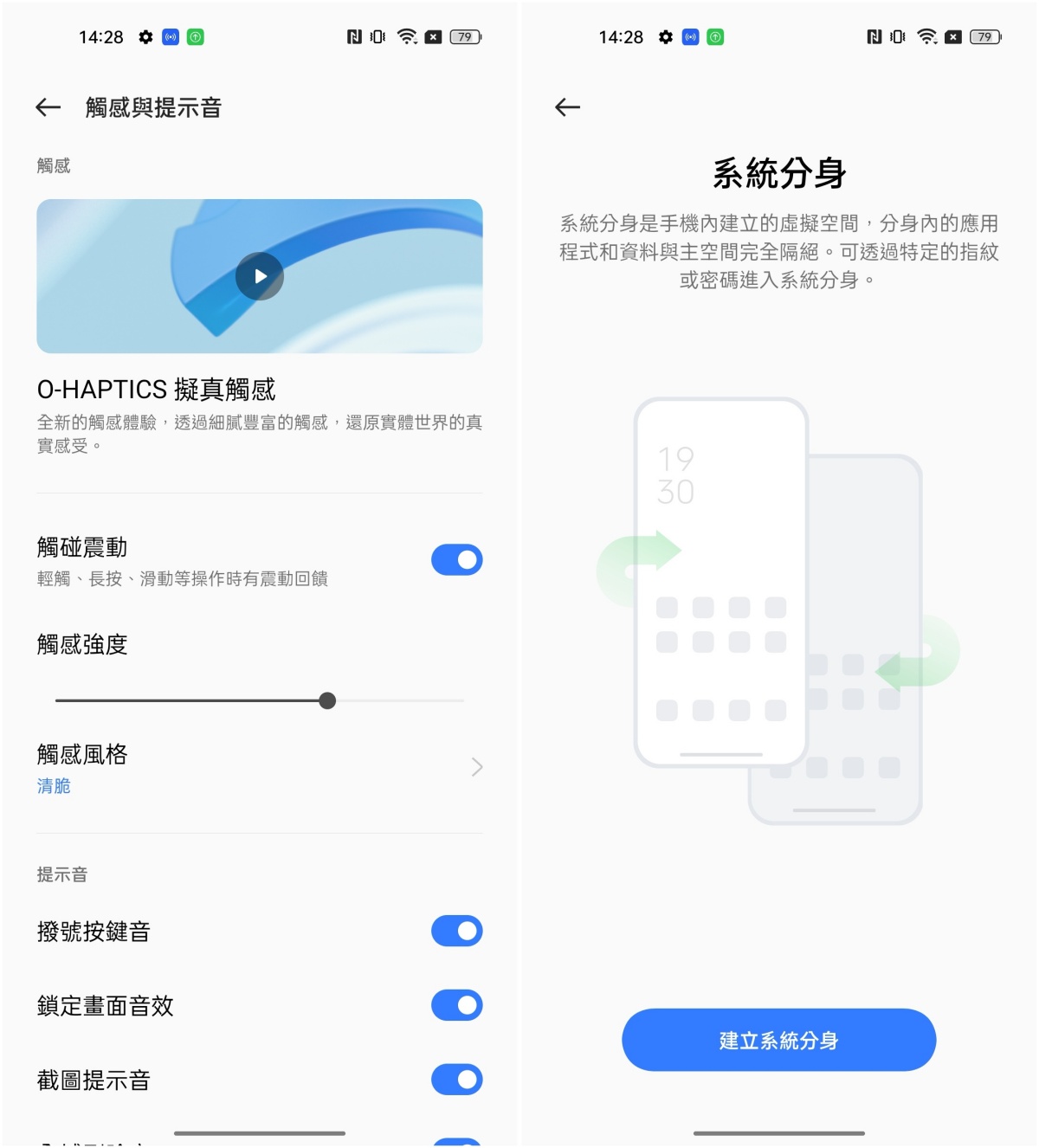Turn off 觸碰震動 switch
1039x1148 pixels.
pos(456,560)
